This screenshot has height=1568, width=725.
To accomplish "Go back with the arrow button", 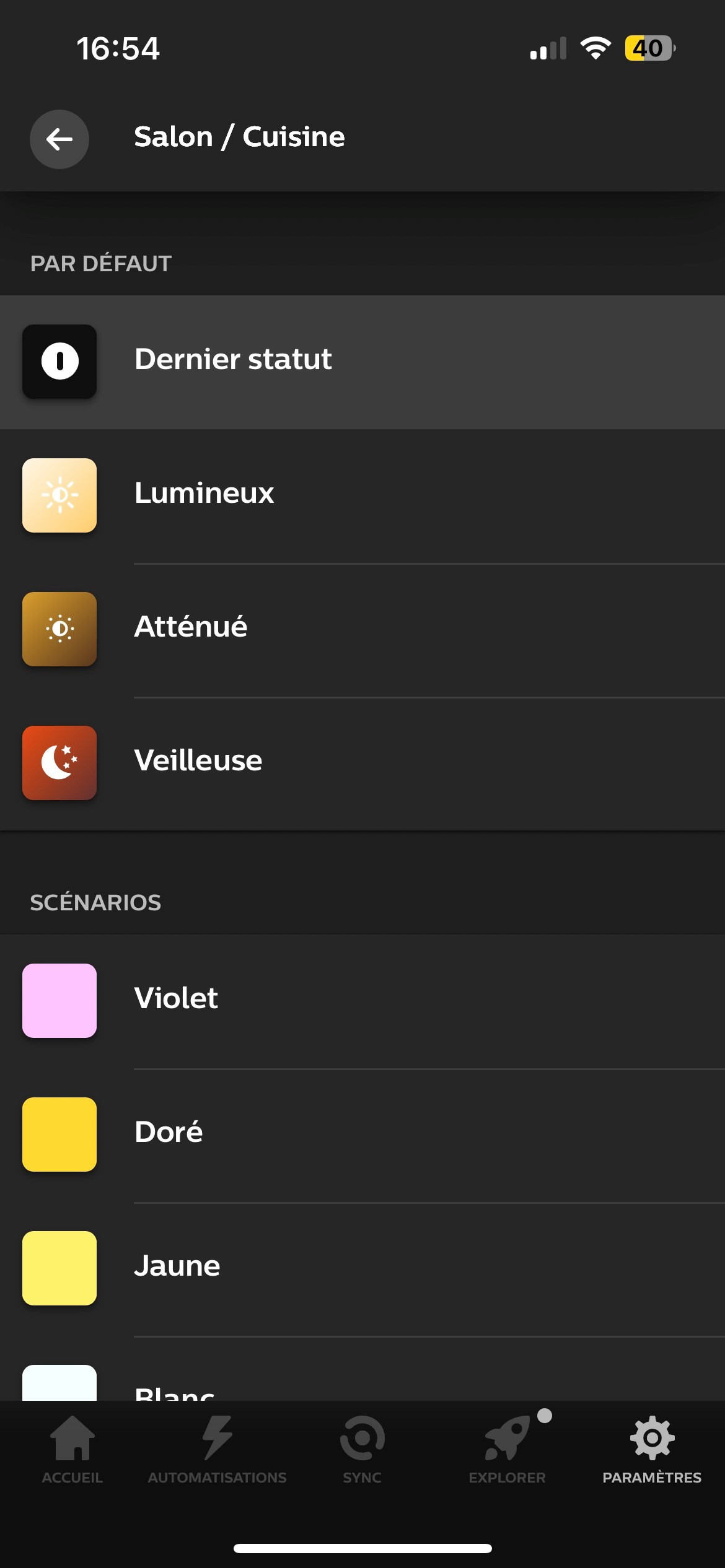I will point(58,139).
